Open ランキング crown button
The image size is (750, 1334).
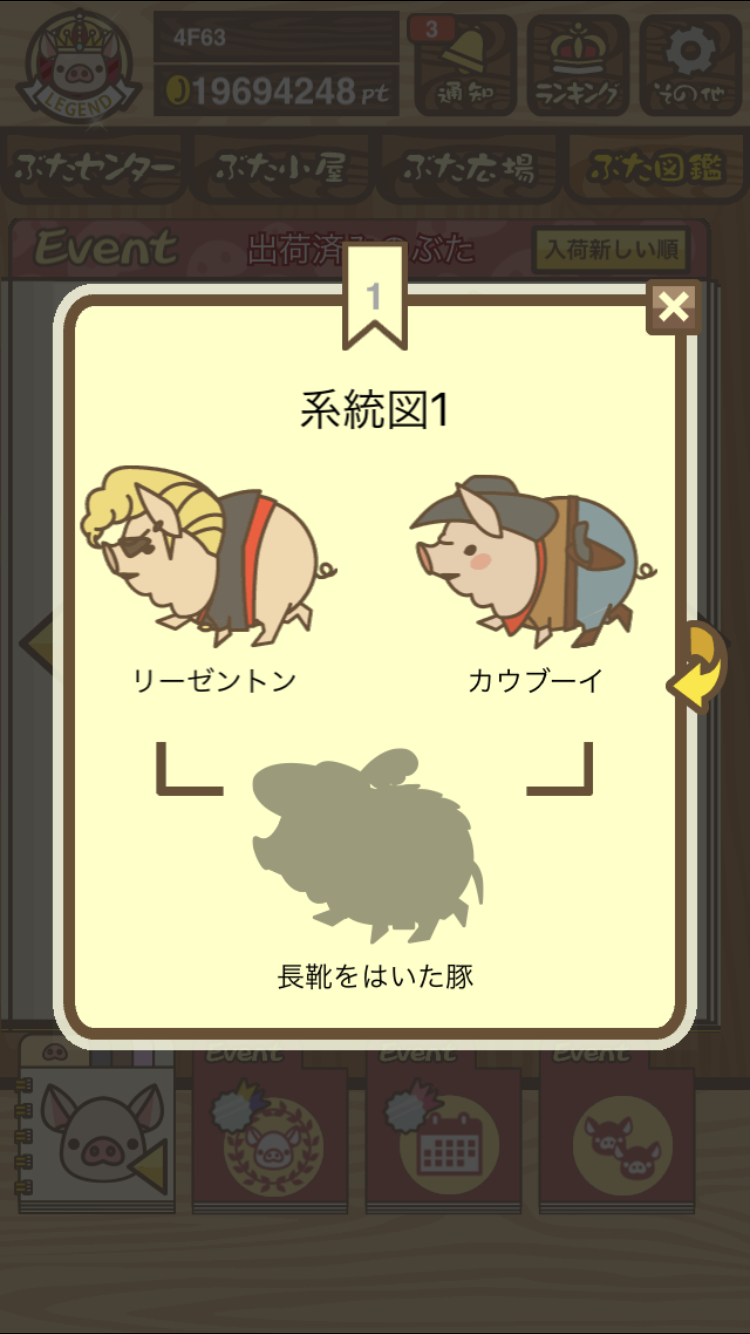point(578,65)
